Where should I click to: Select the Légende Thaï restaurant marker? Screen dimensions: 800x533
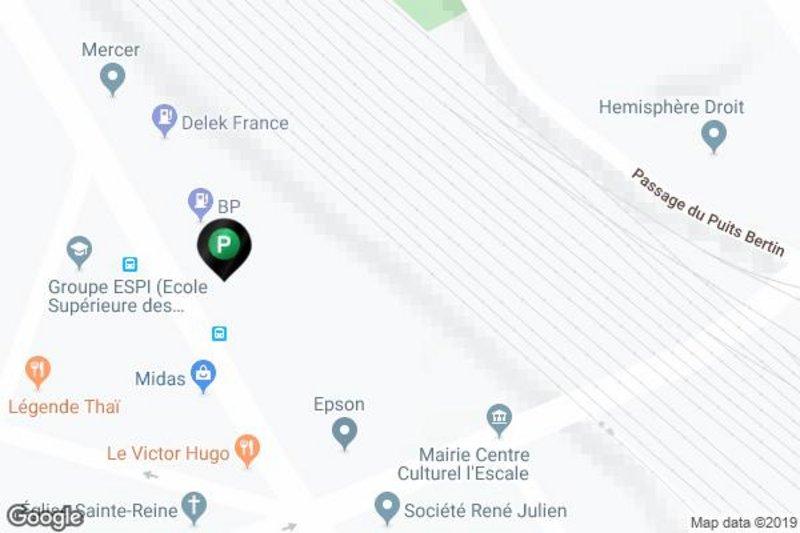click(39, 374)
